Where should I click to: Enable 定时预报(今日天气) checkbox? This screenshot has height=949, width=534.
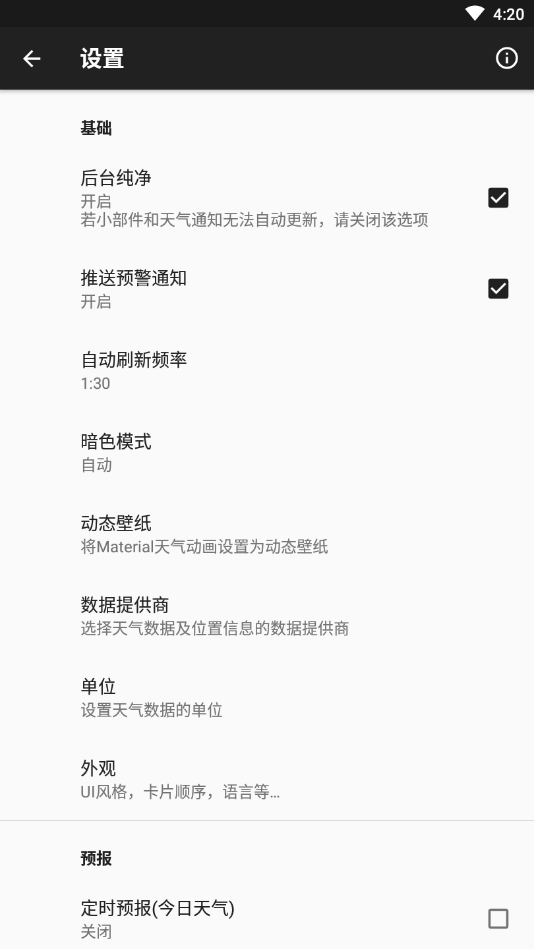(498, 919)
